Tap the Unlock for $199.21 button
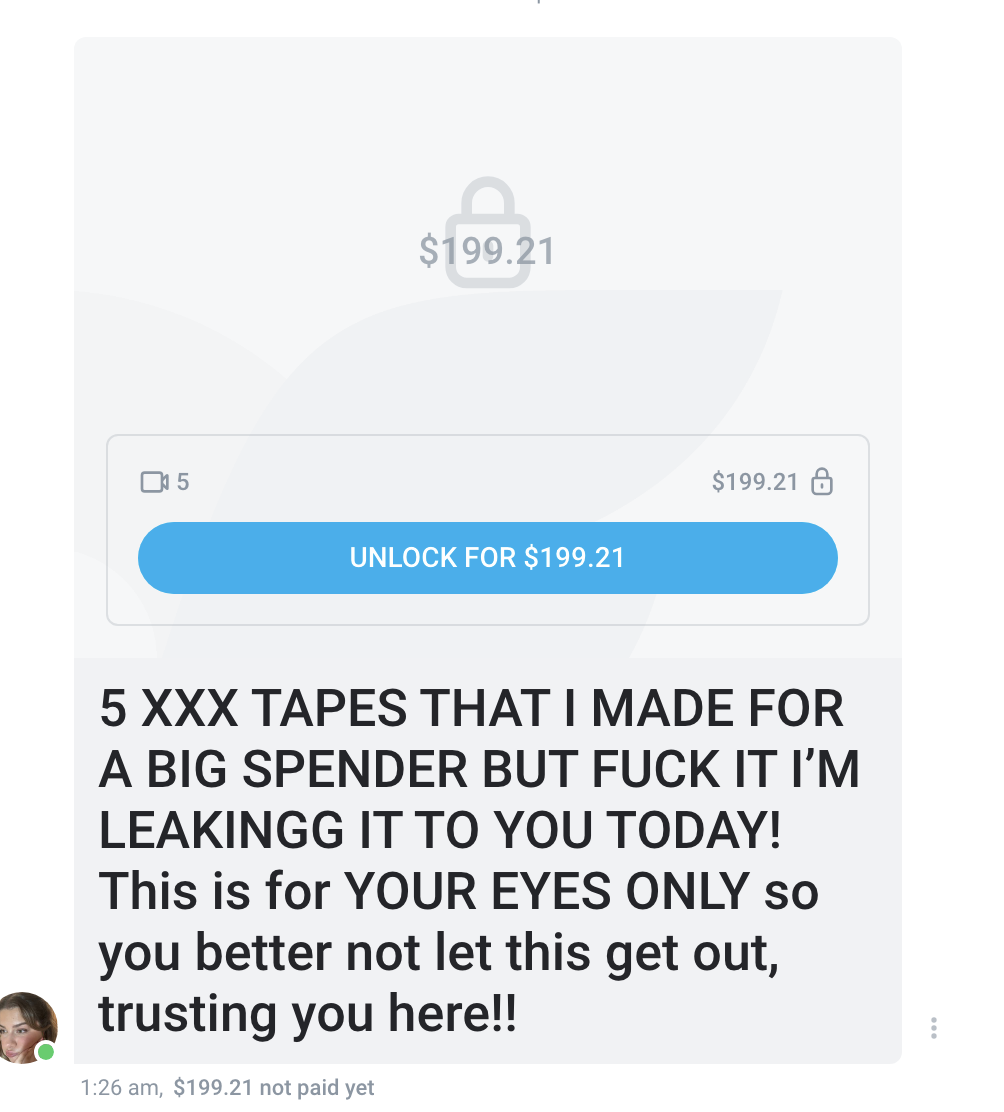Screen dimensions: 1004x1112 coord(487,557)
